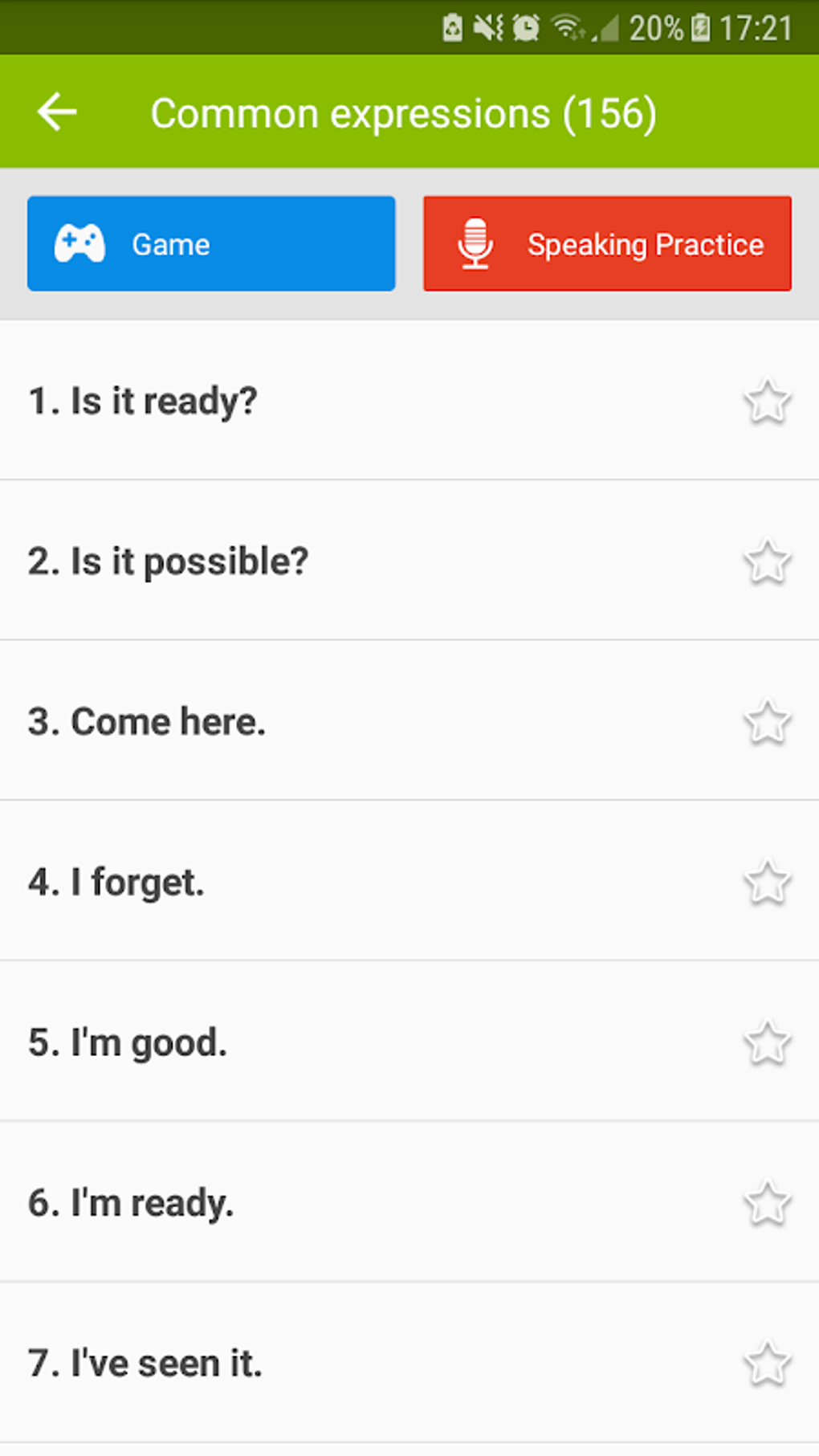Open the phrase "Is it possible?"
Image resolution: width=819 pixels, height=1456 pixels.
(x=169, y=561)
